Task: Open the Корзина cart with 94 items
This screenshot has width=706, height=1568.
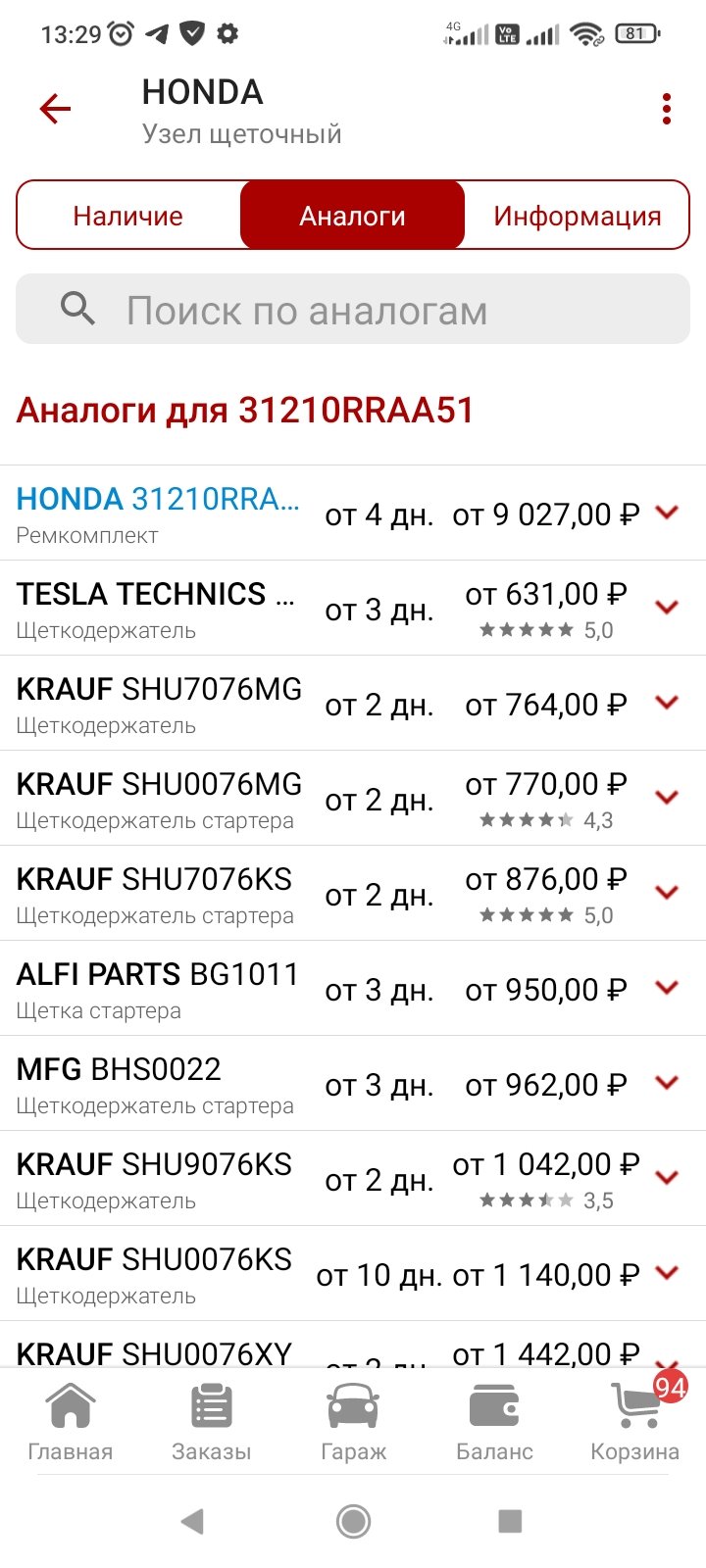Action: [635, 1422]
